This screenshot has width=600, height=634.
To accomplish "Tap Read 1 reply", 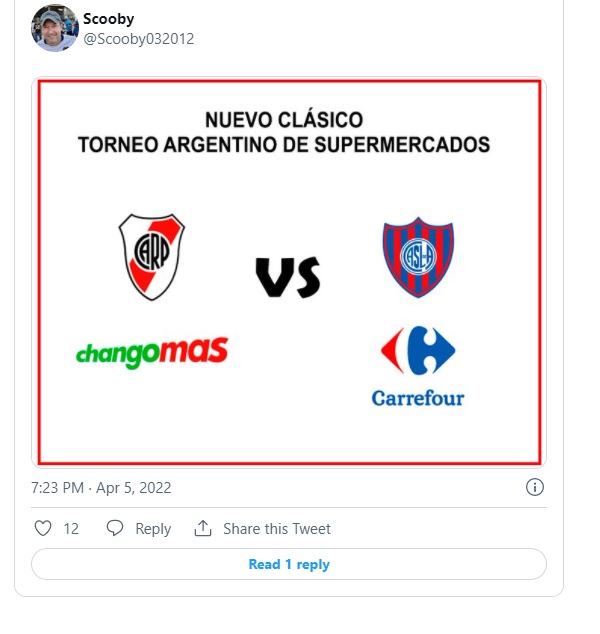I will tap(289, 564).
